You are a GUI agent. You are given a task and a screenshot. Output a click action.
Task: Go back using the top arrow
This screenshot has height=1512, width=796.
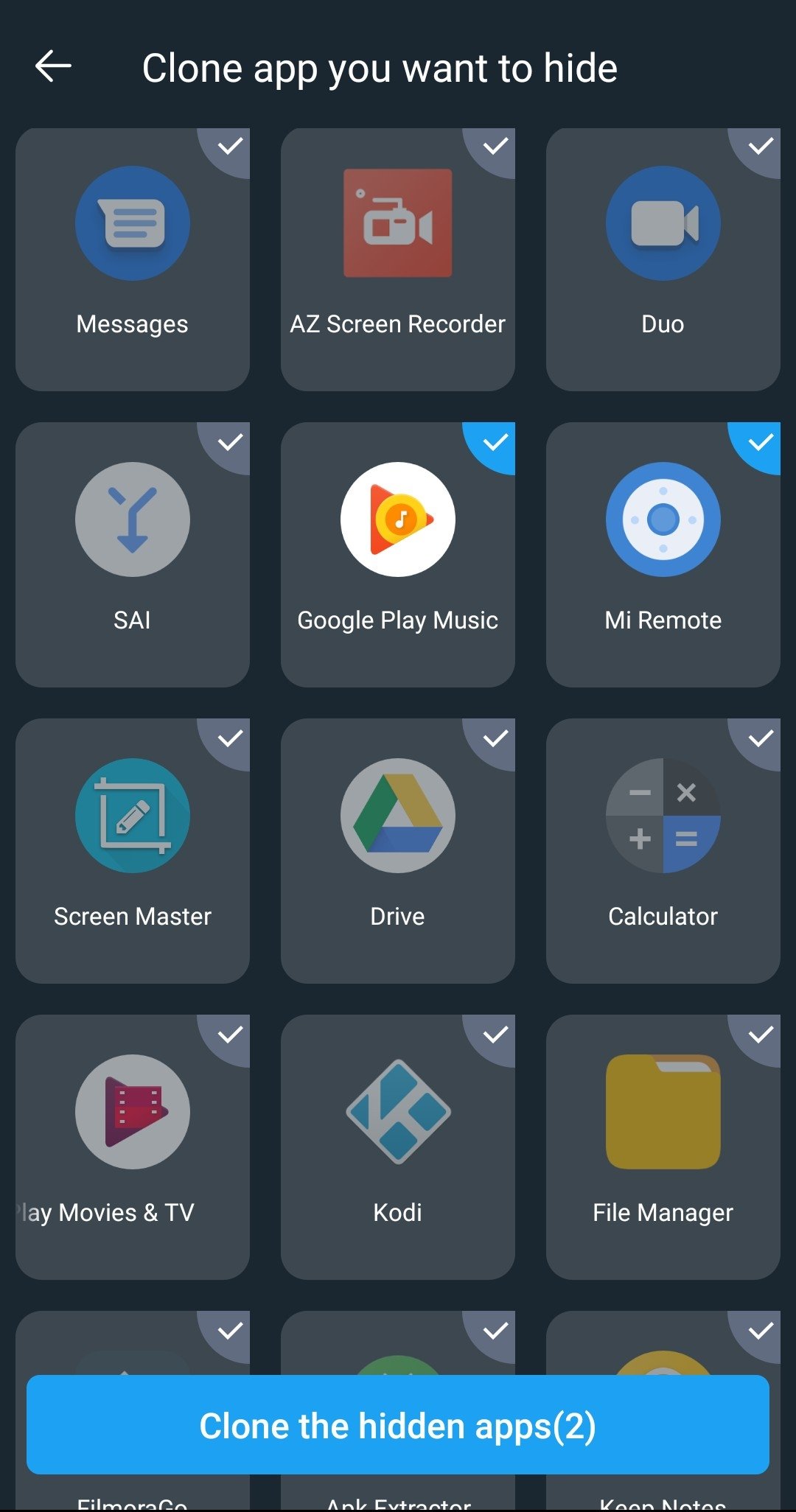(x=53, y=67)
